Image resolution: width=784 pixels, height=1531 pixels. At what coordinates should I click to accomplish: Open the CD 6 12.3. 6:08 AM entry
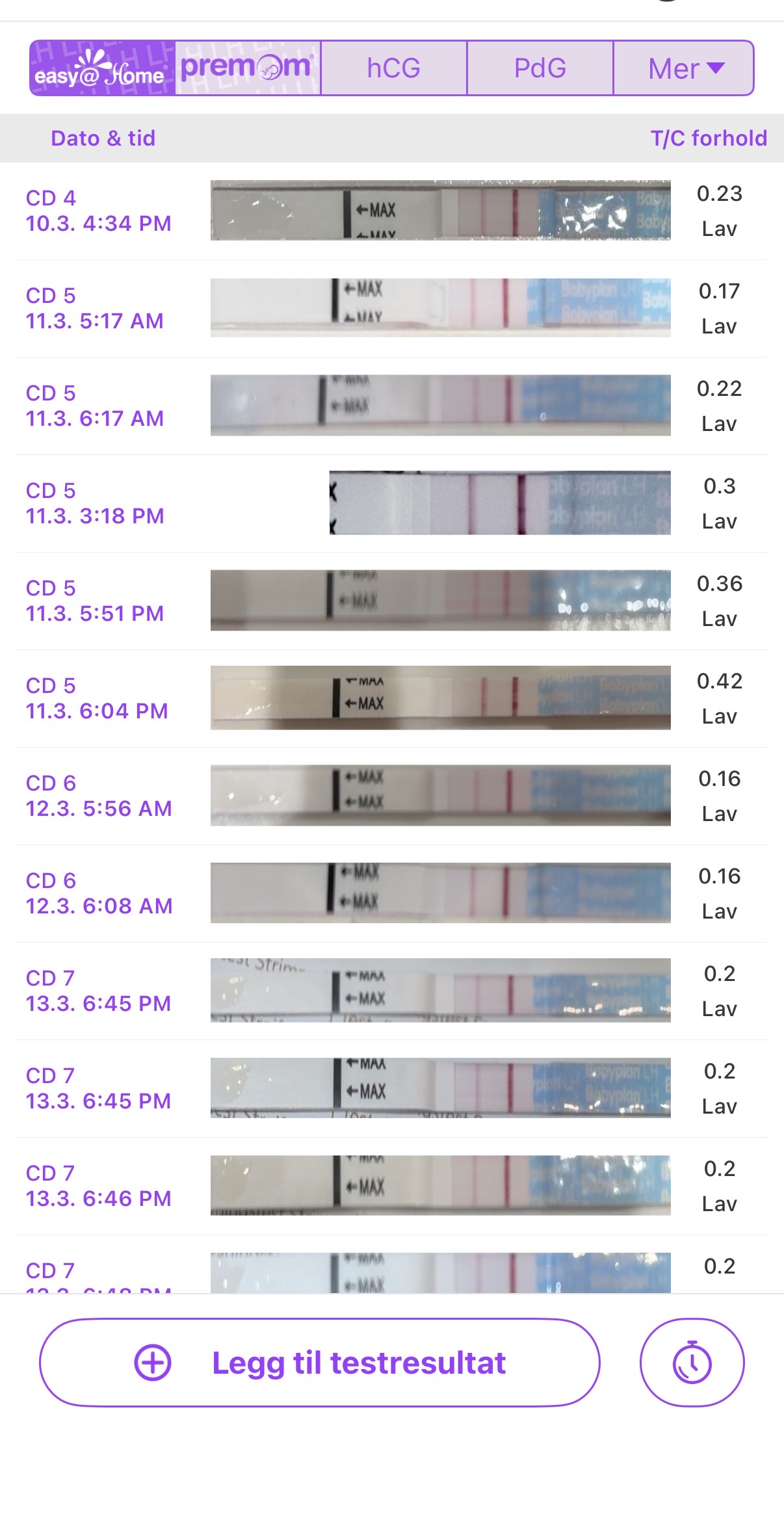(x=391, y=893)
